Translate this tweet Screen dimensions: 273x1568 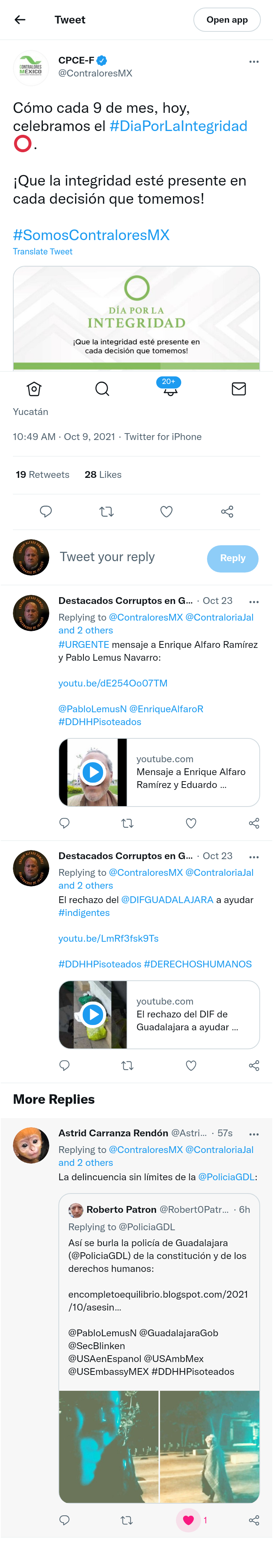point(42,251)
